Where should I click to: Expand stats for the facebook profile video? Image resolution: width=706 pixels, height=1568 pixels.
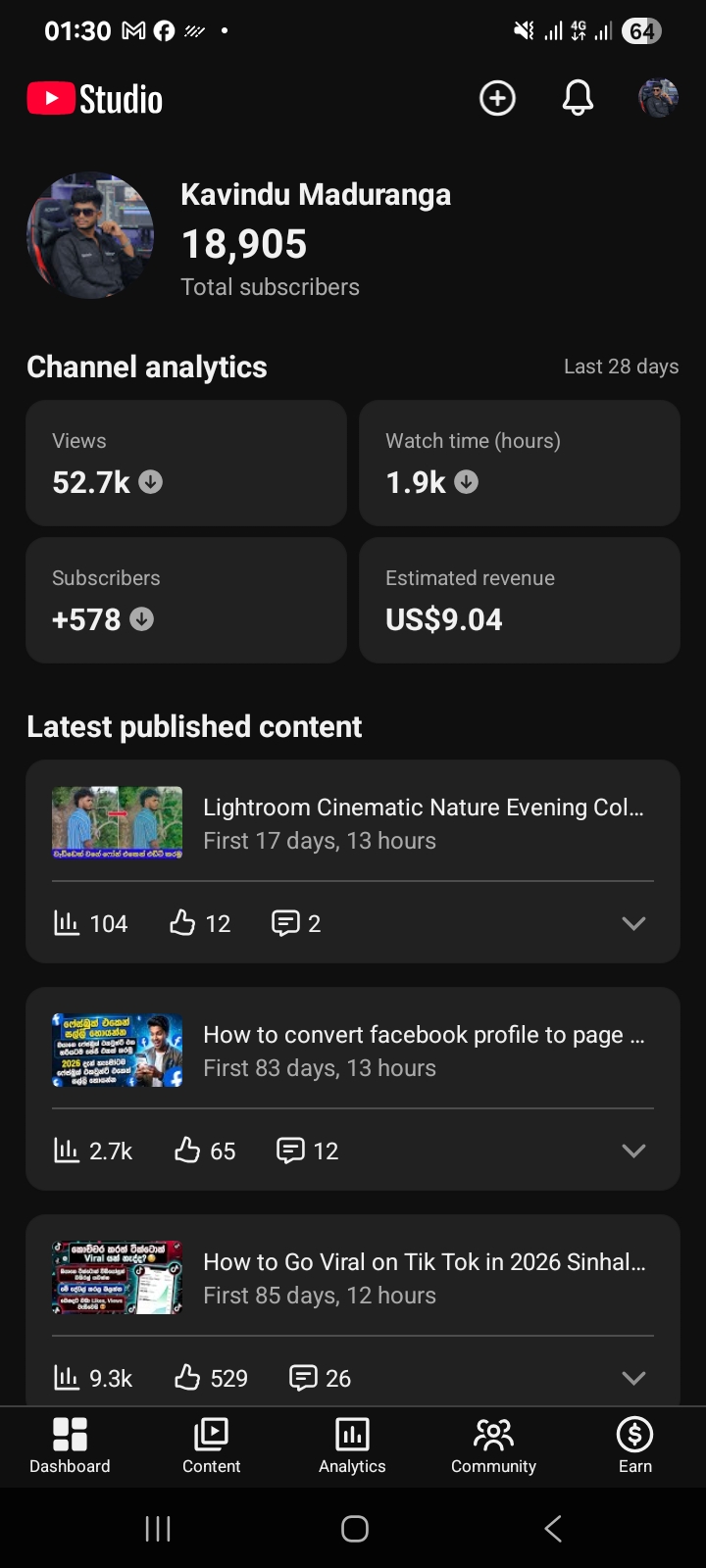tap(633, 1151)
